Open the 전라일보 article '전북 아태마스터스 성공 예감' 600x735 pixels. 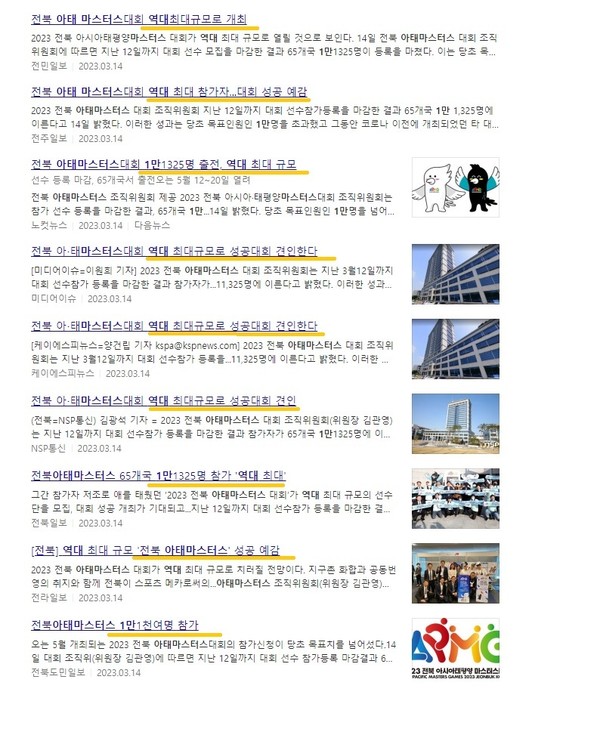pos(156,549)
